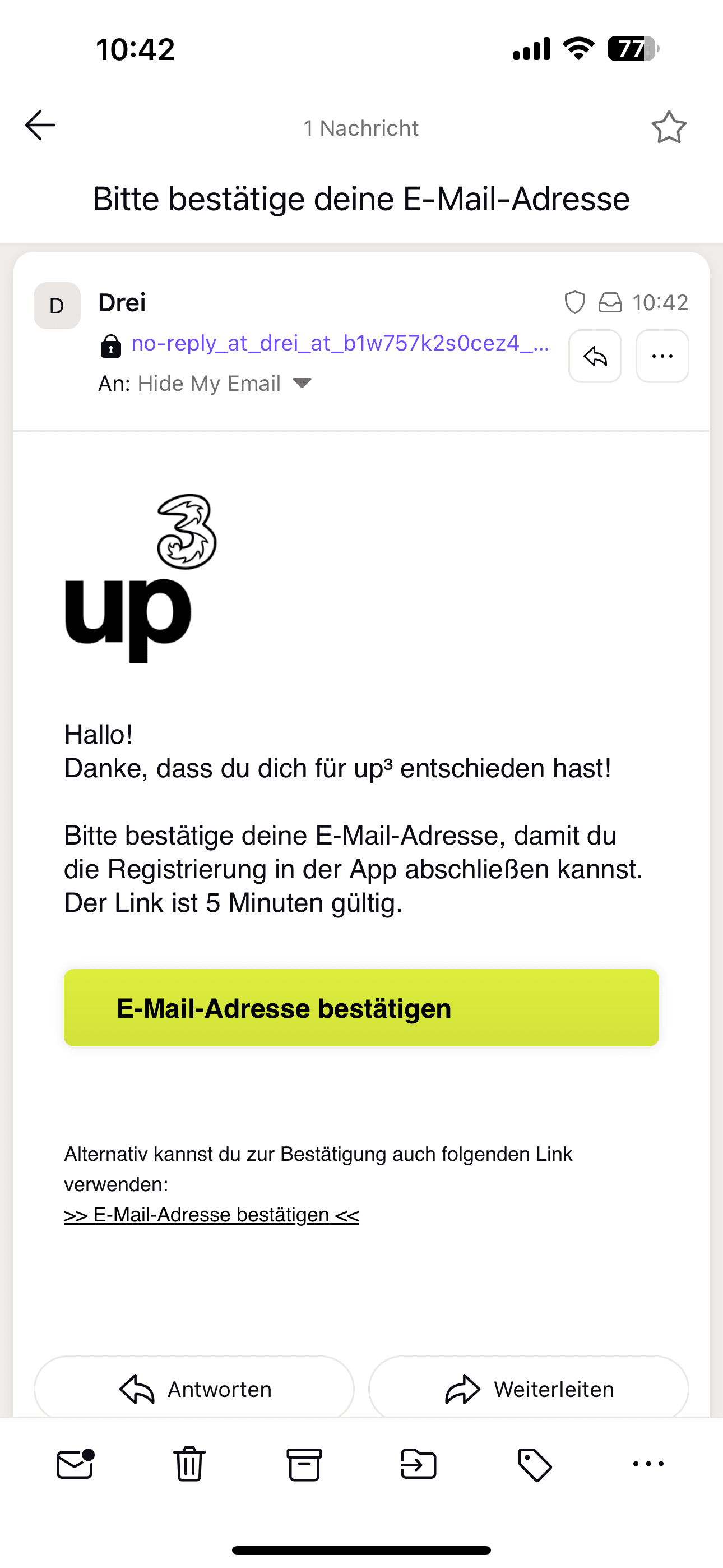This screenshot has height=1568, width=723.
Task: Move the message to a folder
Action: tap(419, 1464)
